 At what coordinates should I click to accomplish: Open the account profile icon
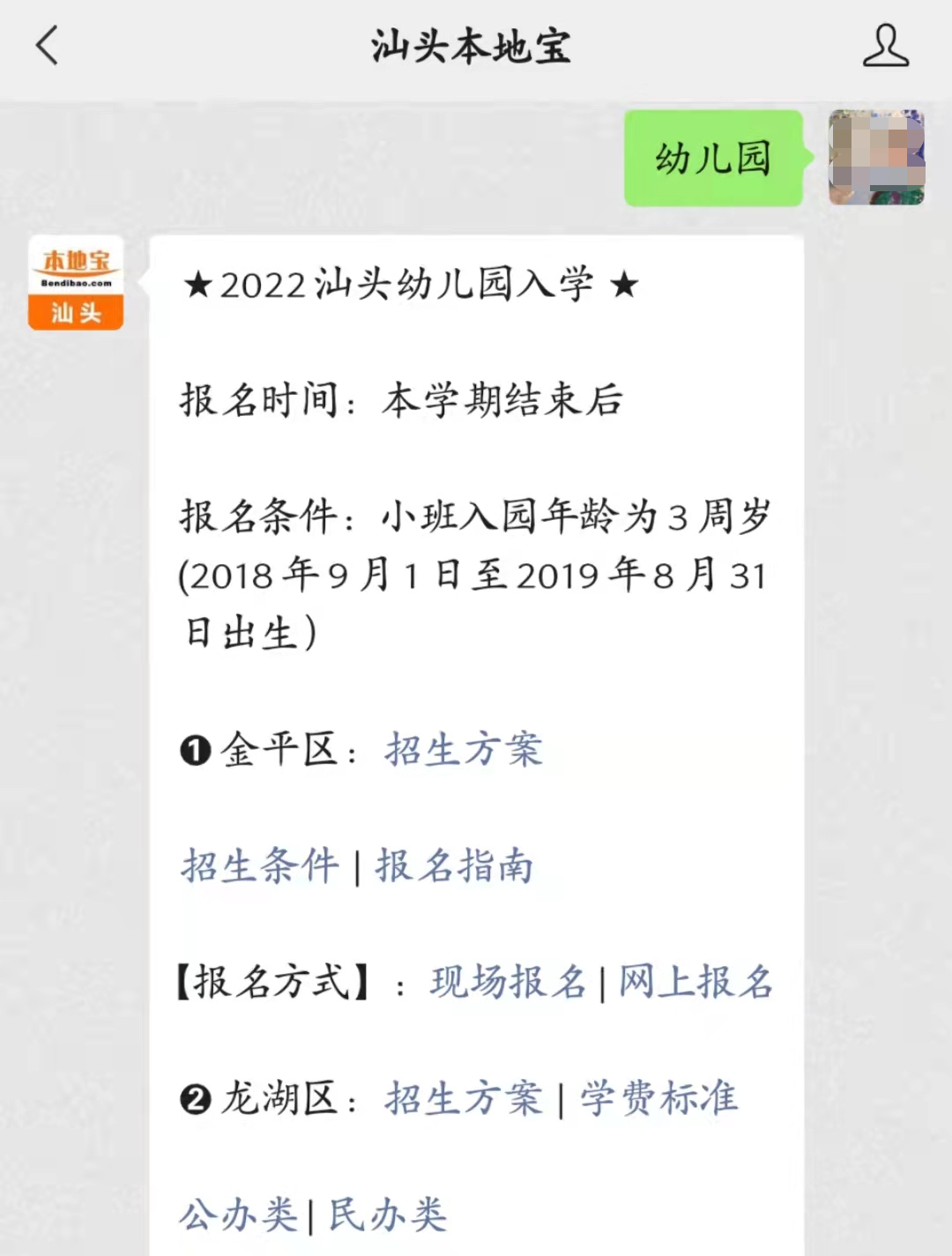point(885,46)
